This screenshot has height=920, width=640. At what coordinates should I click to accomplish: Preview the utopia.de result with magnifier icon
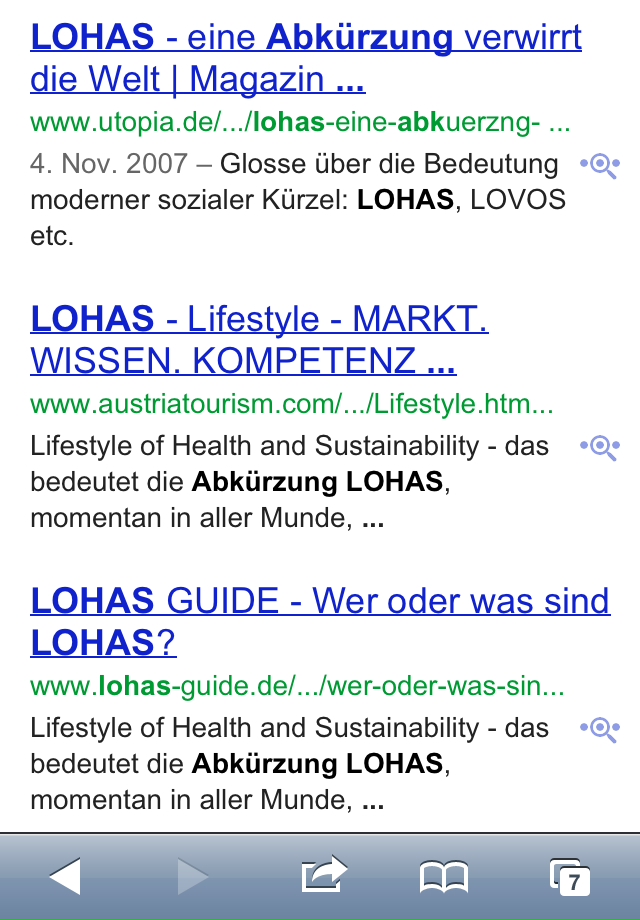coord(600,165)
